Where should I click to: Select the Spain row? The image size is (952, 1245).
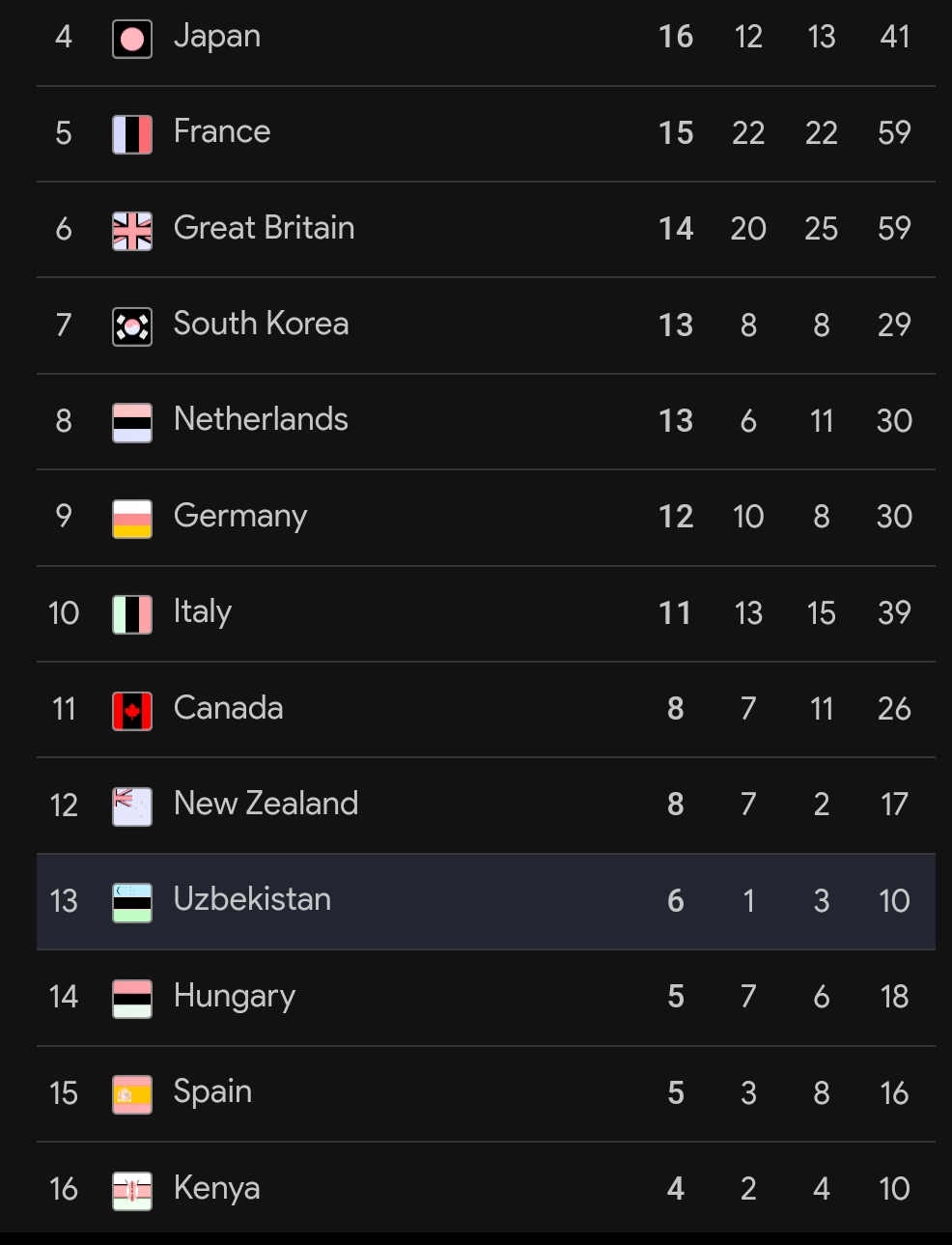(x=212, y=1092)
